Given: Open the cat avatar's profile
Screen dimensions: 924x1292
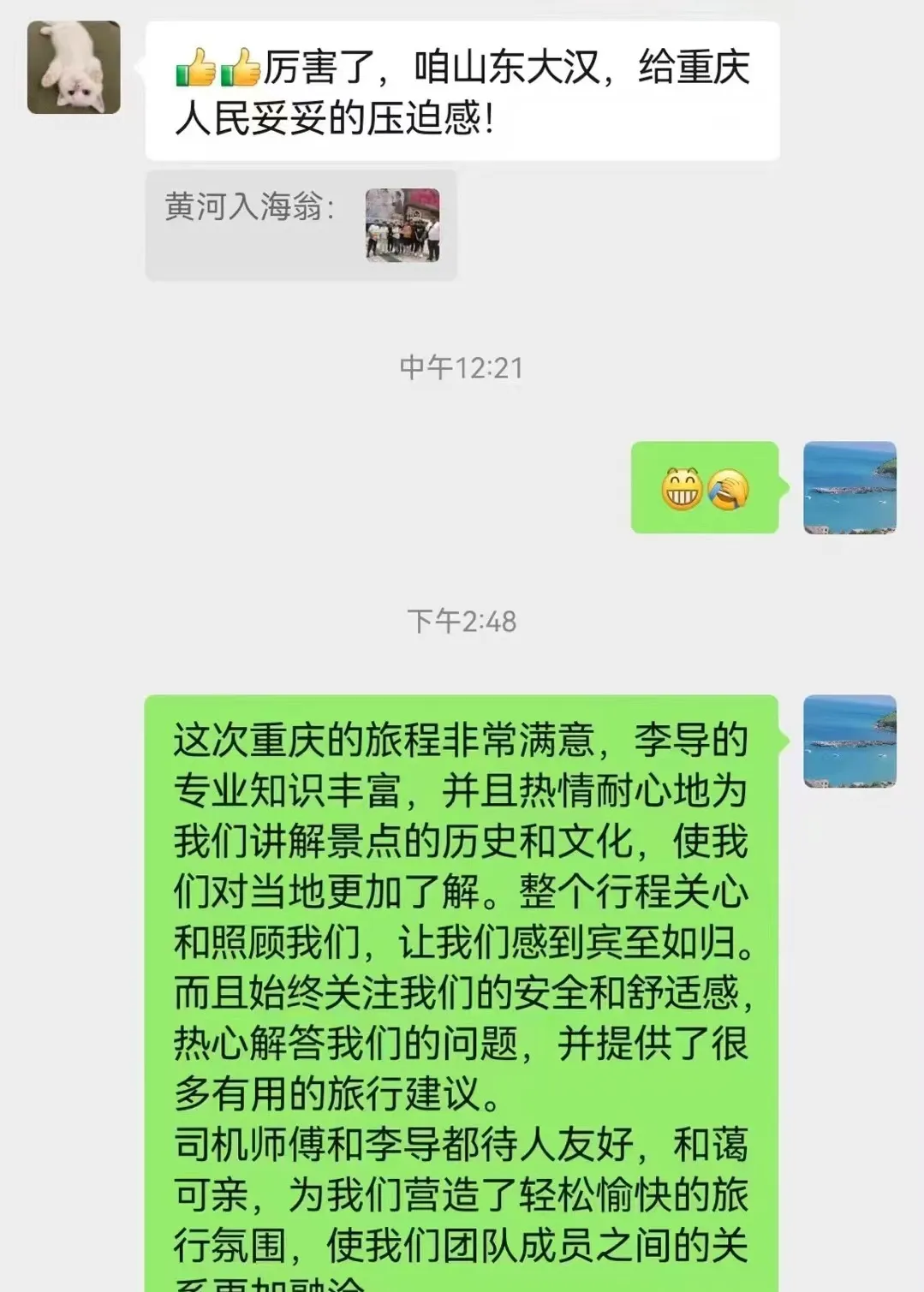Looking at the screenshot, I should (x=74, y=68).
